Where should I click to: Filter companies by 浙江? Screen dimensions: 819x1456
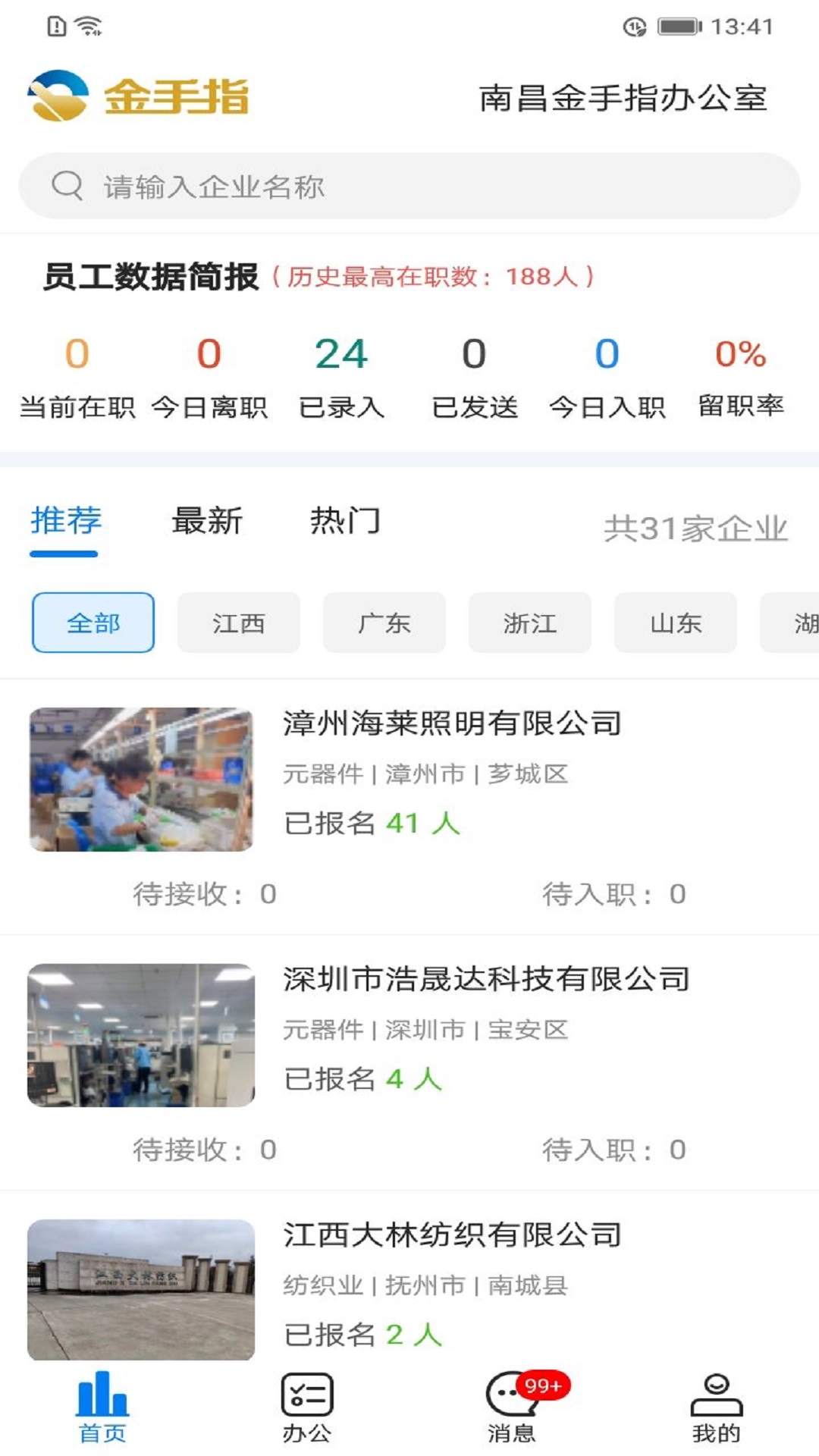(530, 623)
